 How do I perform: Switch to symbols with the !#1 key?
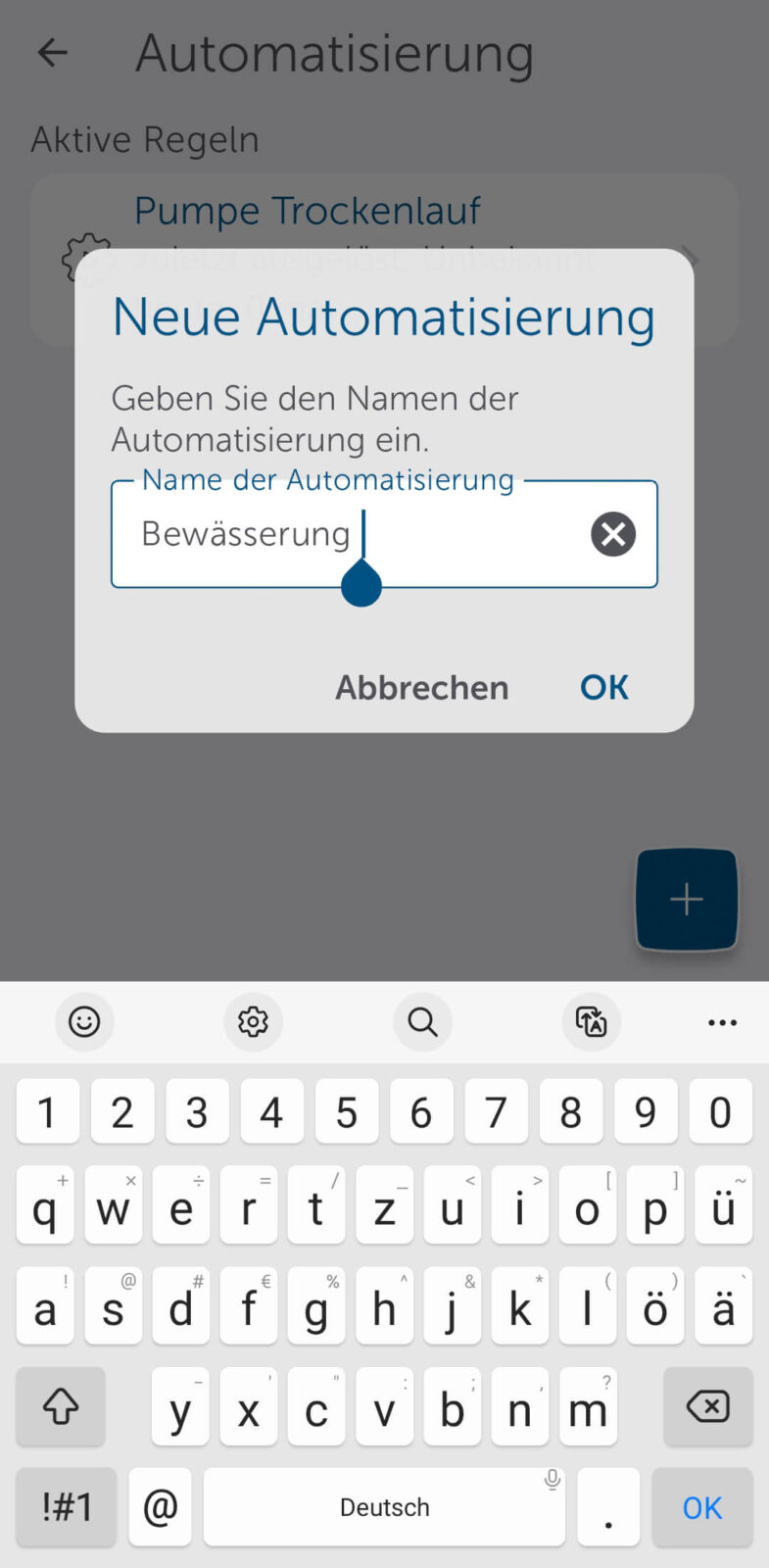pos(66,1506)
